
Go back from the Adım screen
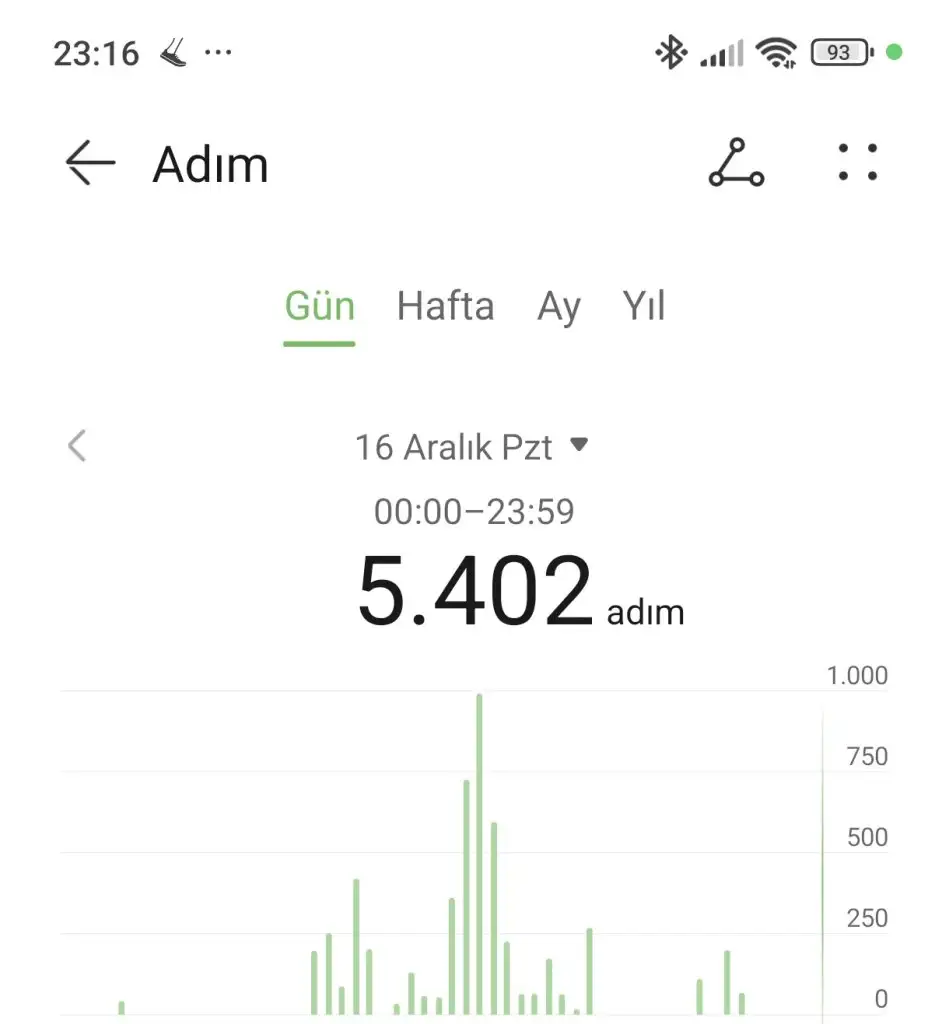pos(90,163)
